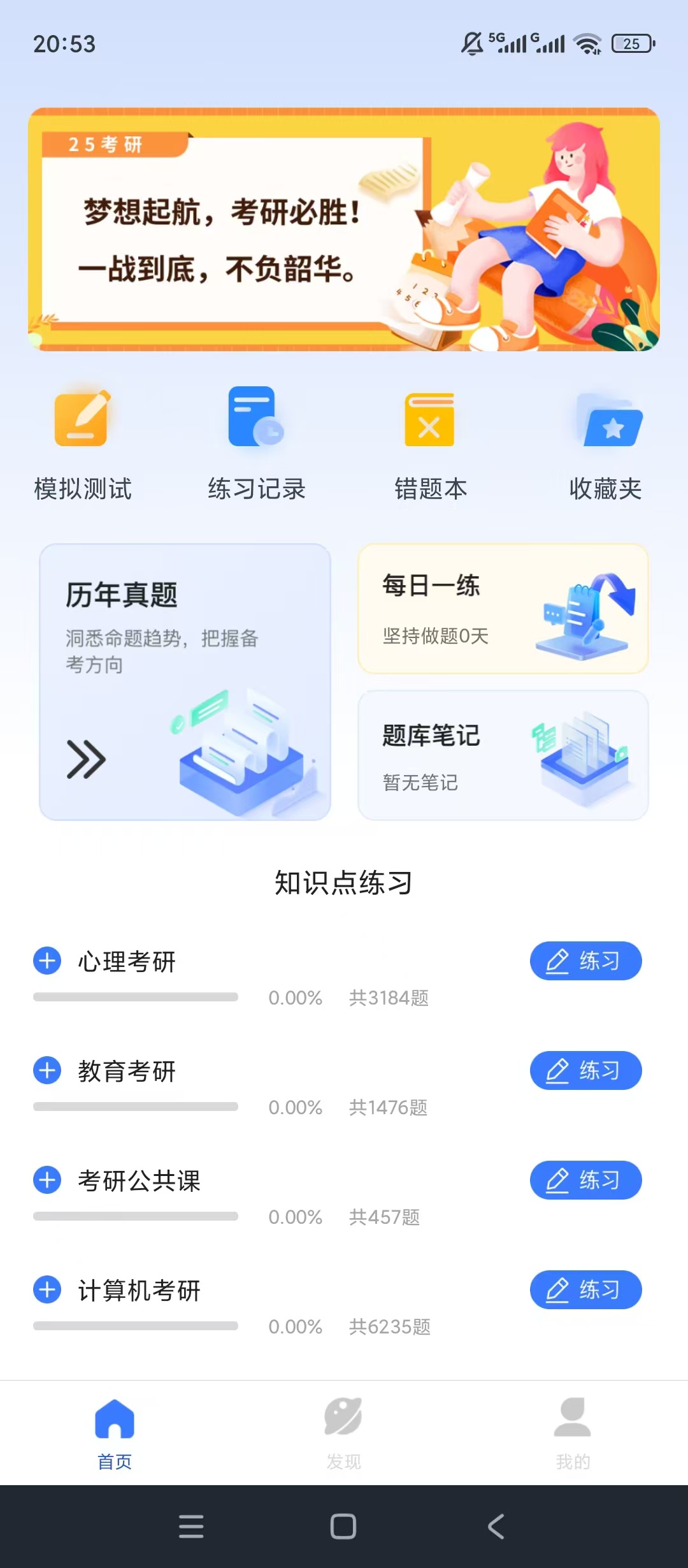Open the 错题本 wrong-question book

point(431,444)
